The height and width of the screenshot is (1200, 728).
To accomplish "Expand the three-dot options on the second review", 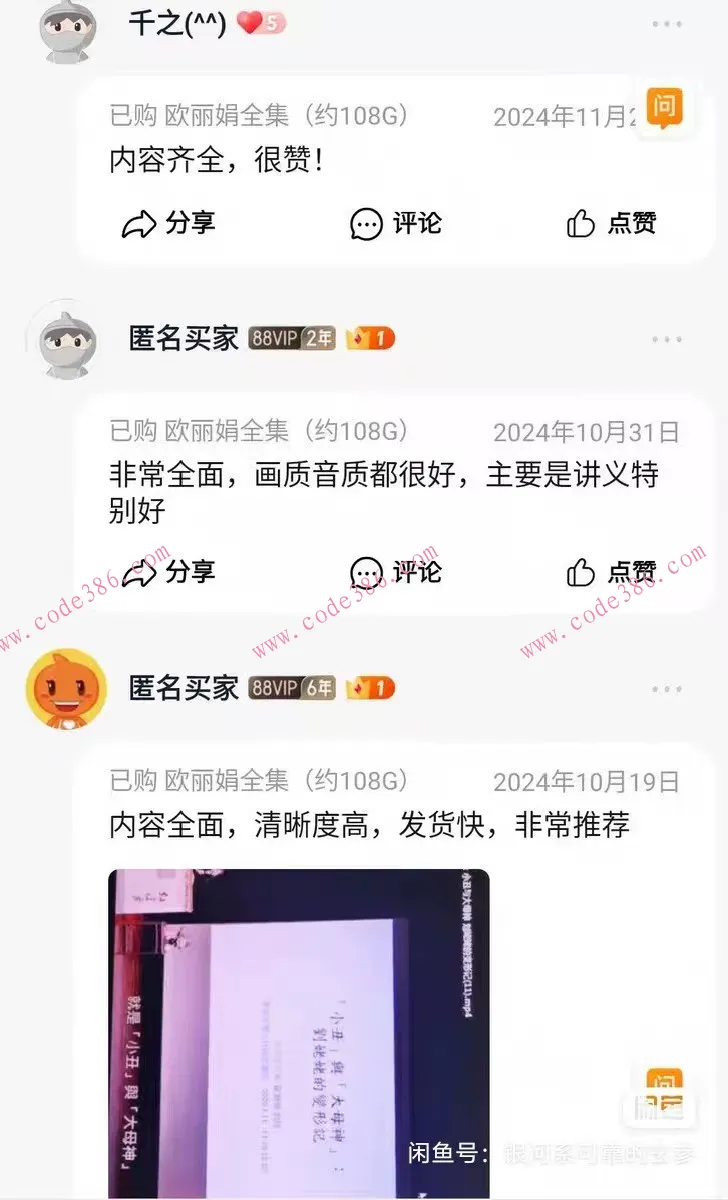I will coord(666,338).
